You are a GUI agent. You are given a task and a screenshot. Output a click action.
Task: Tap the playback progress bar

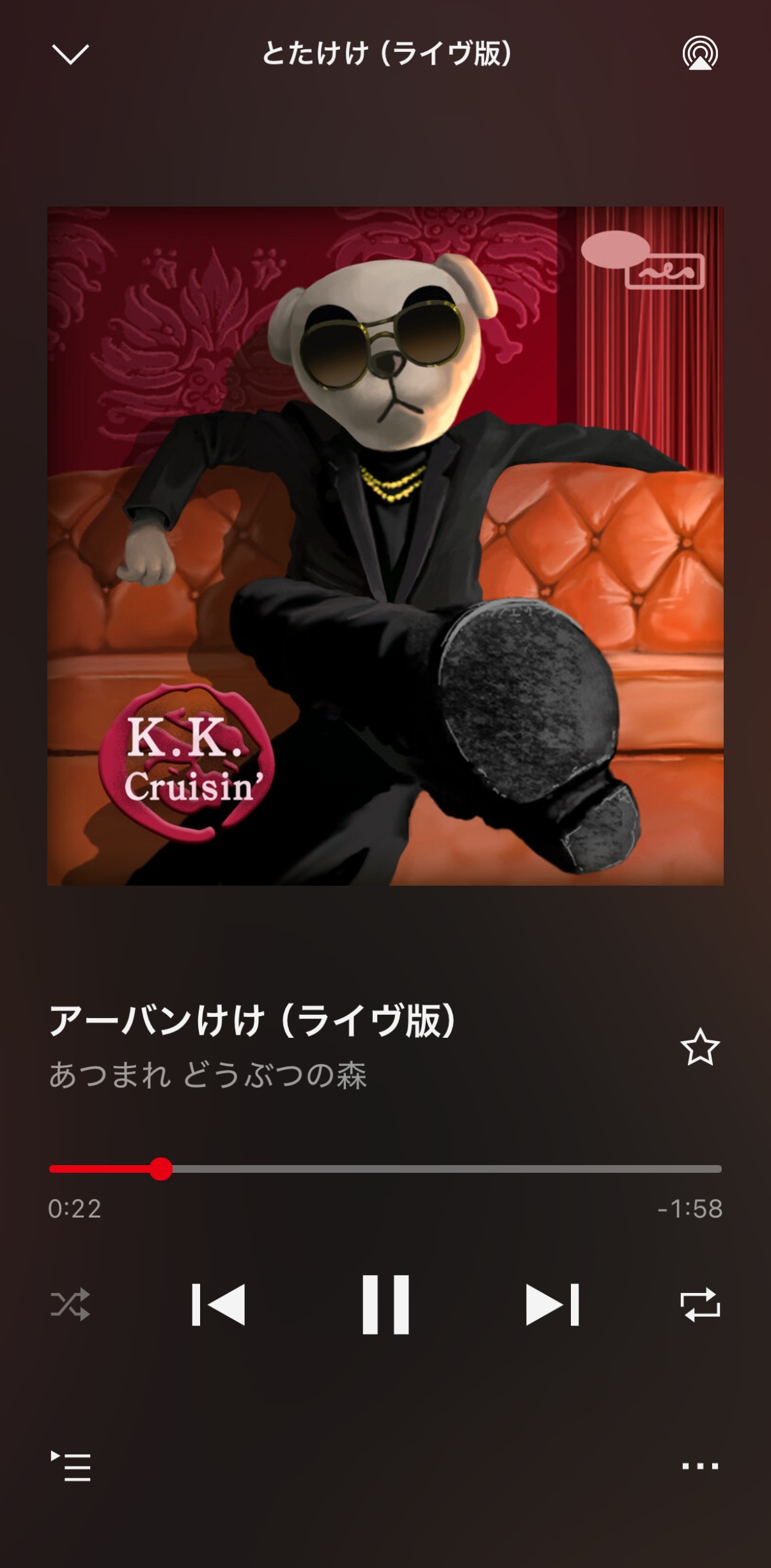coord(385,1169)
